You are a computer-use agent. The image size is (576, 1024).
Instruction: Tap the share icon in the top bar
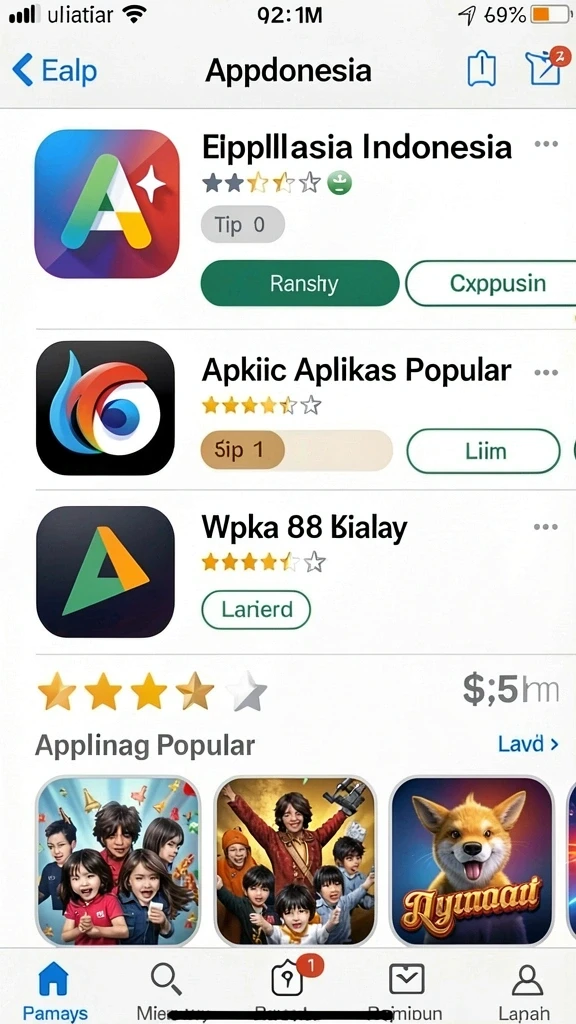481,69
